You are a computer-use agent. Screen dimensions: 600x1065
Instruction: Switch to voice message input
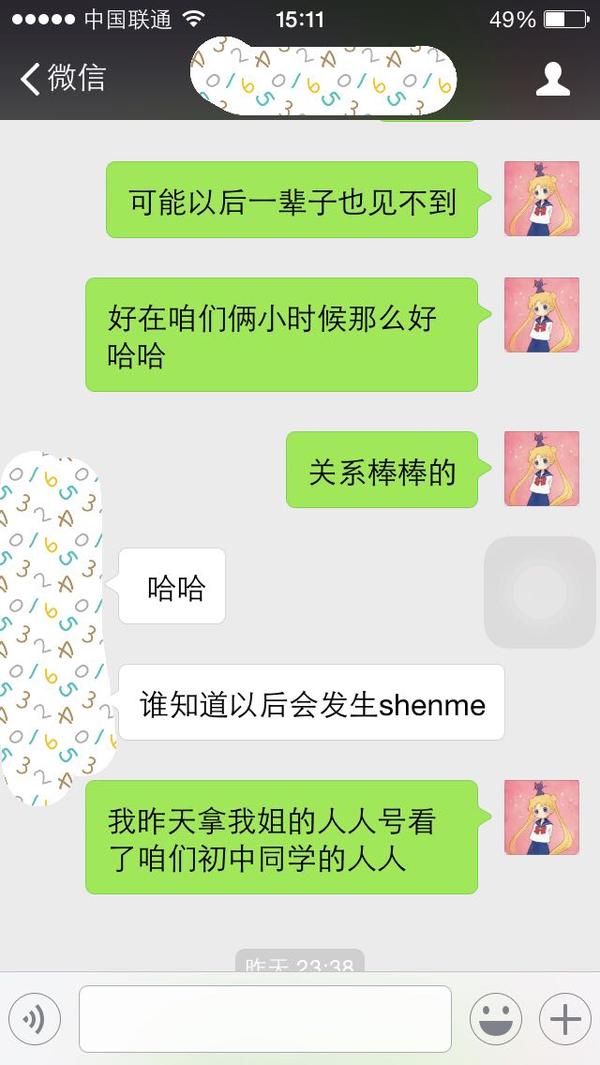click(x=35, y=1019)
